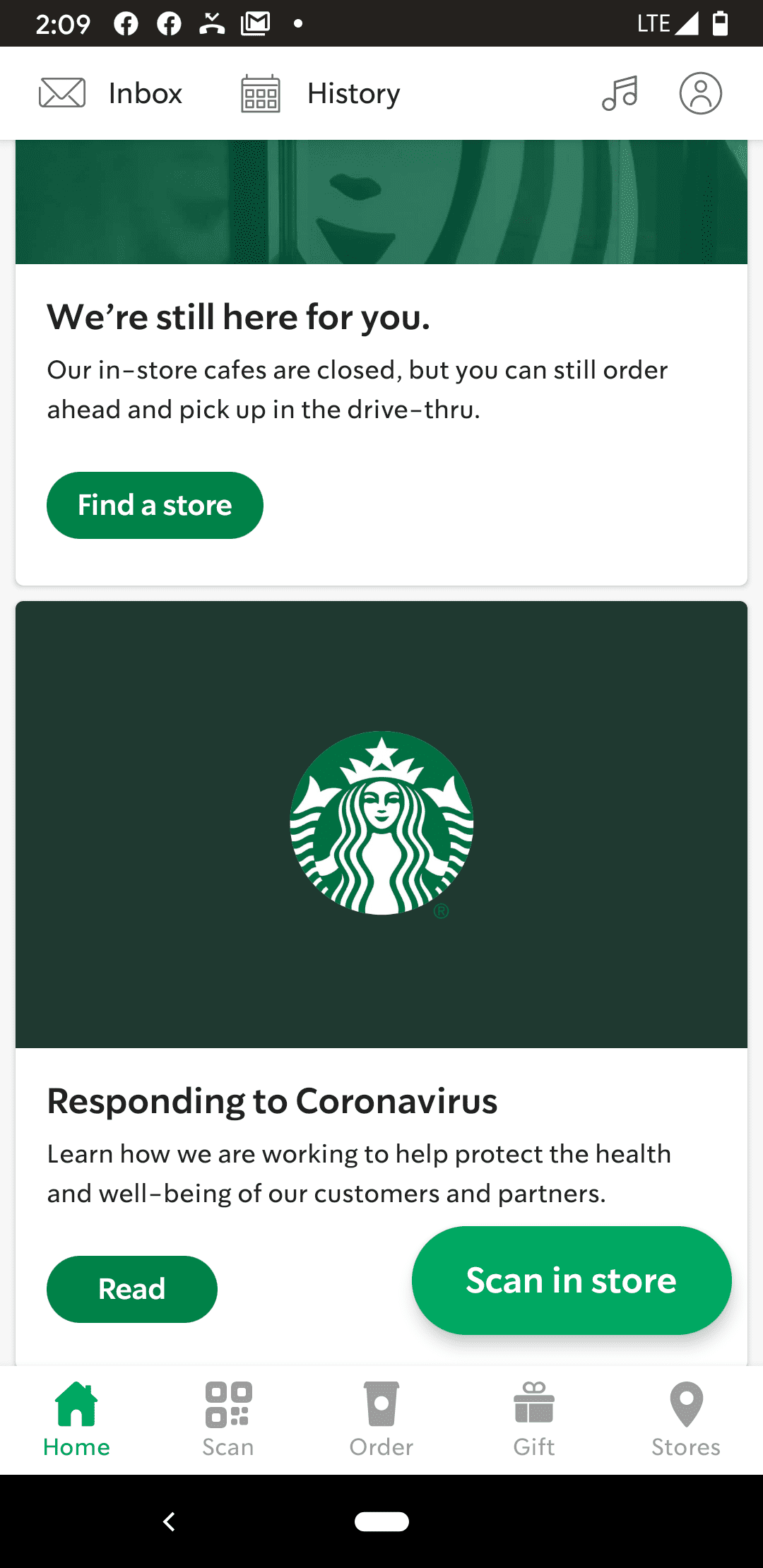Tap the music note icon
Image resolution: width=763 pixels, height=1568 pixels.
[x=620, y=93]
